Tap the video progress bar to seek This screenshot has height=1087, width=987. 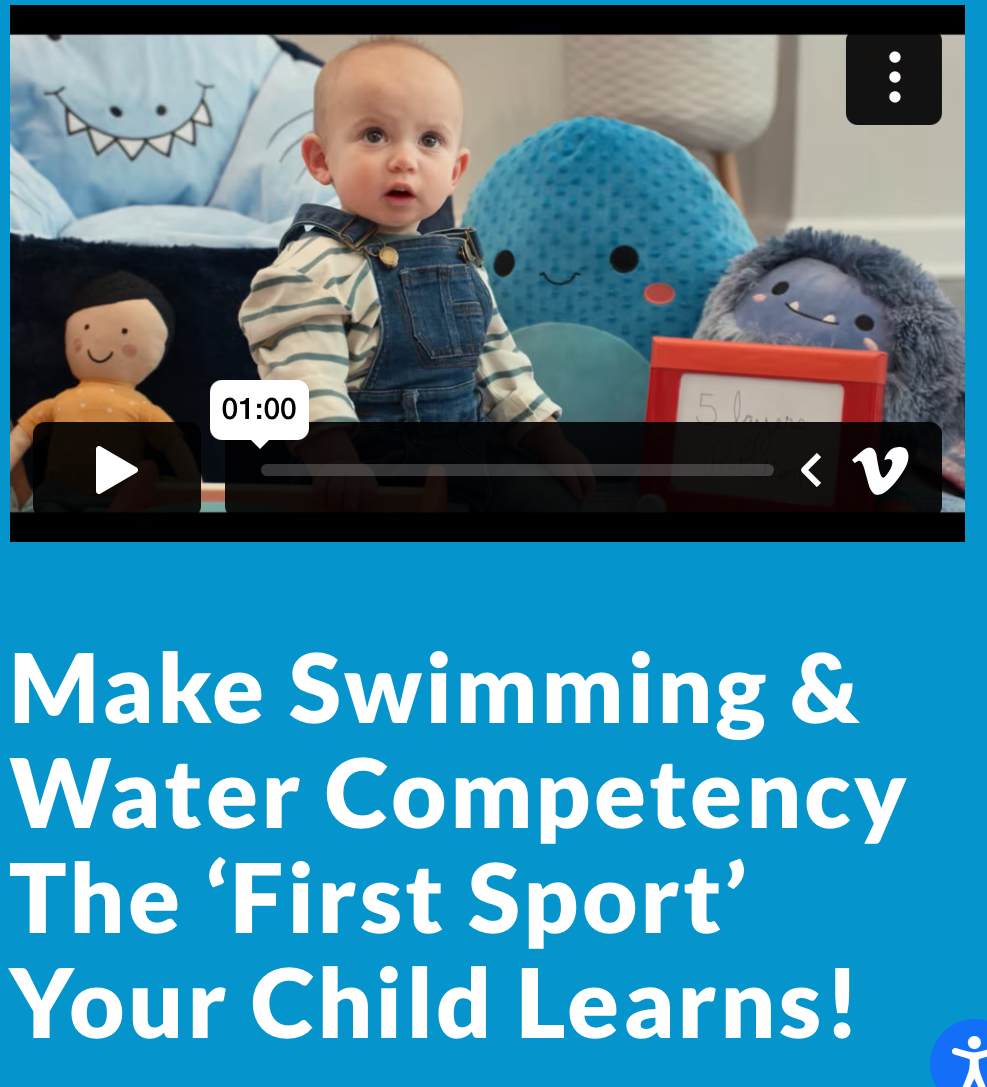(x=516, y=470)
